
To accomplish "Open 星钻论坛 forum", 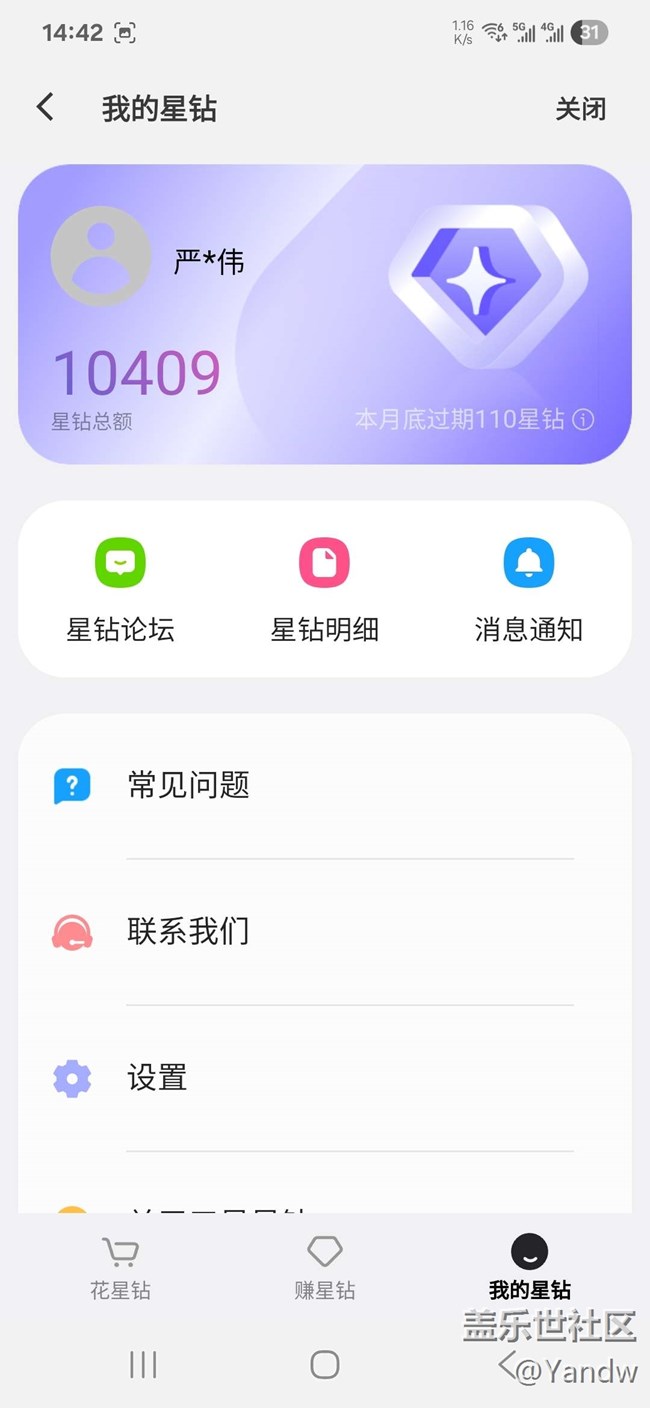I will [x=120, y=589].
